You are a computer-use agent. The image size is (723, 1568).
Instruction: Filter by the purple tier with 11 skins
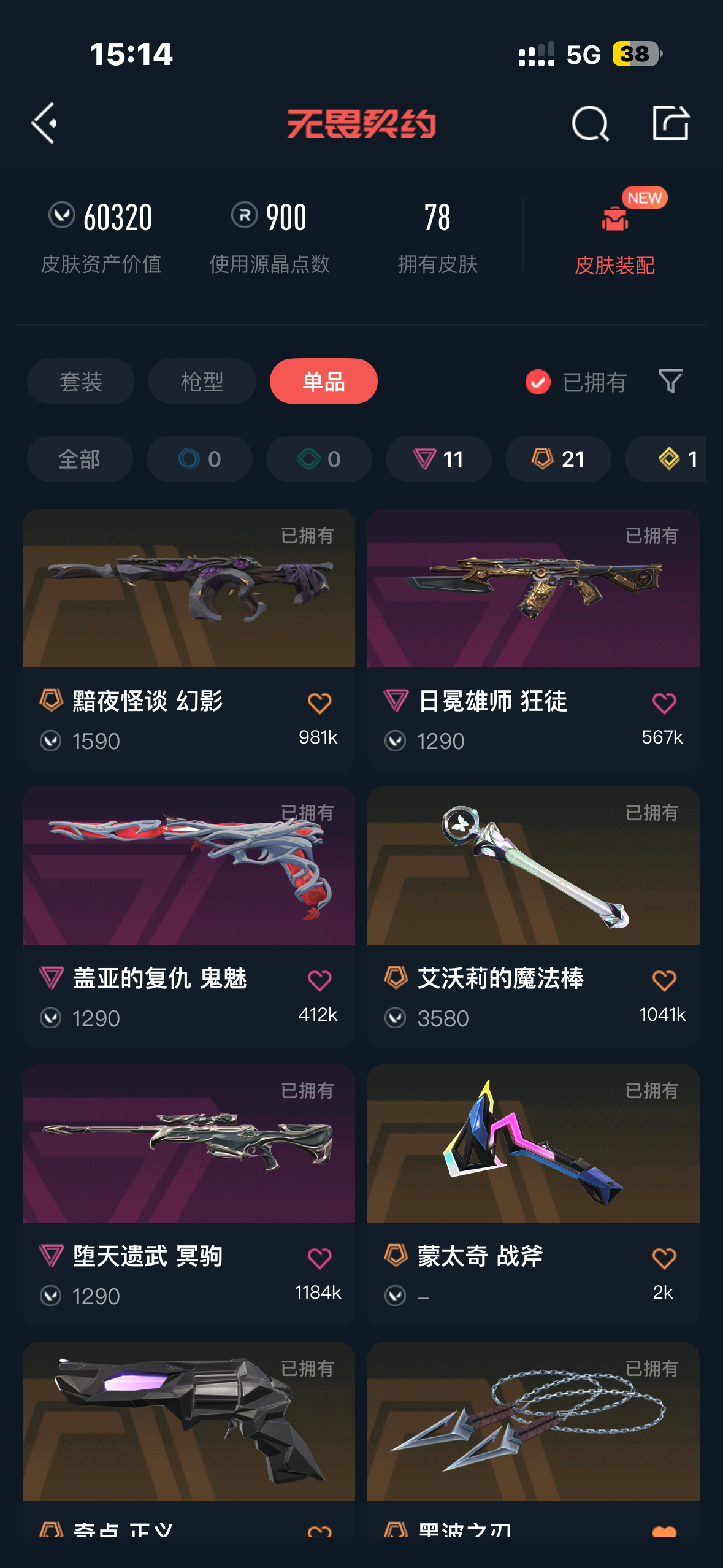[438, 459]
